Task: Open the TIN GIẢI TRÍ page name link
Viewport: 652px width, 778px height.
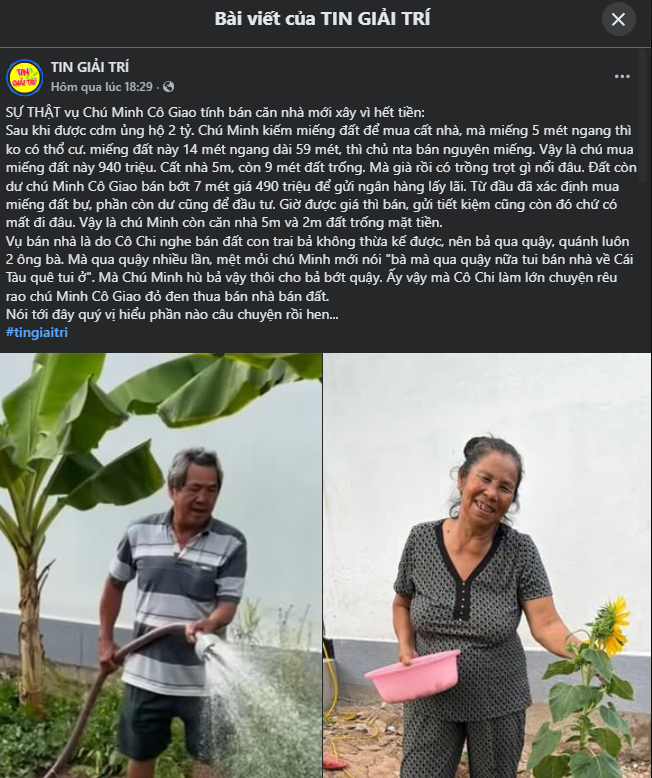Action: [90, 67]
